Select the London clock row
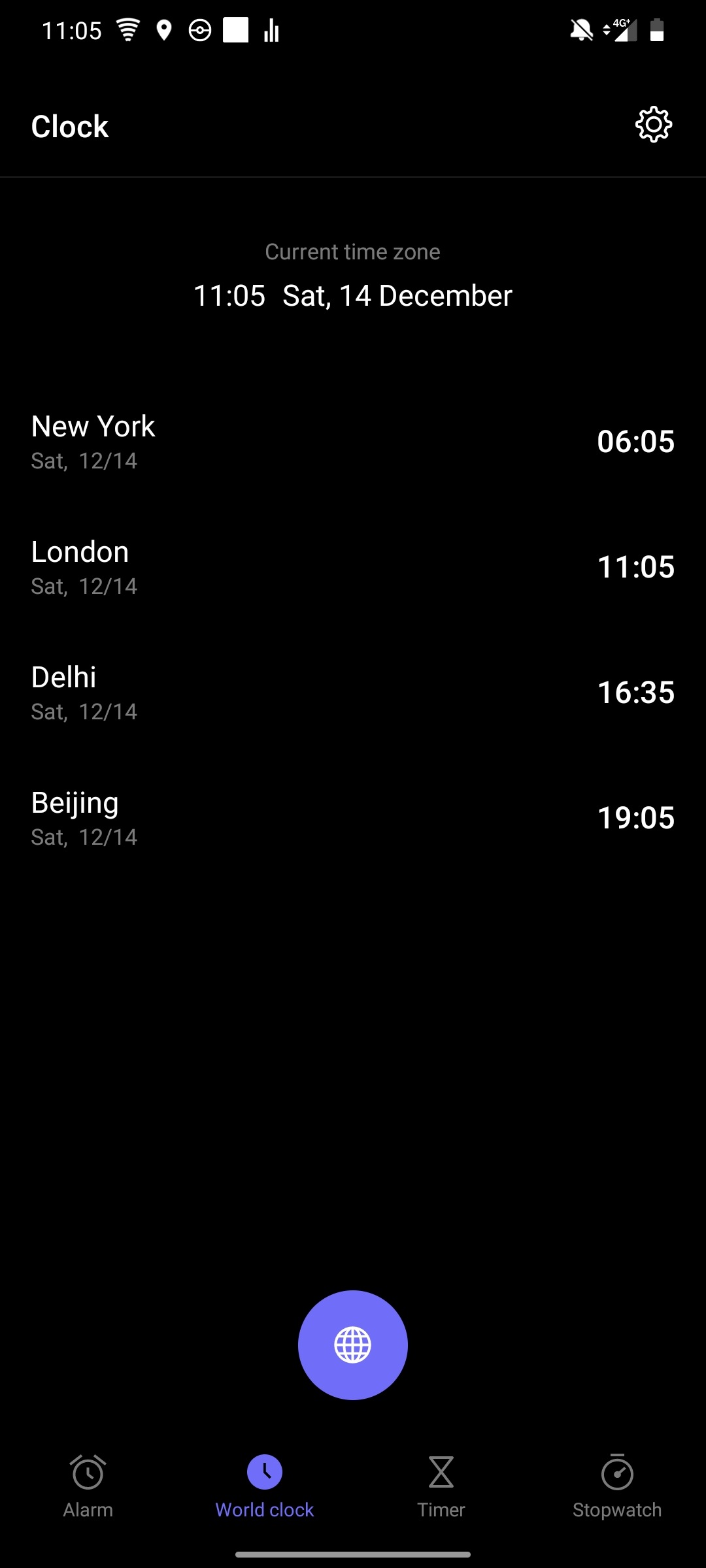 pyautogui.click(x=353, y=567)
